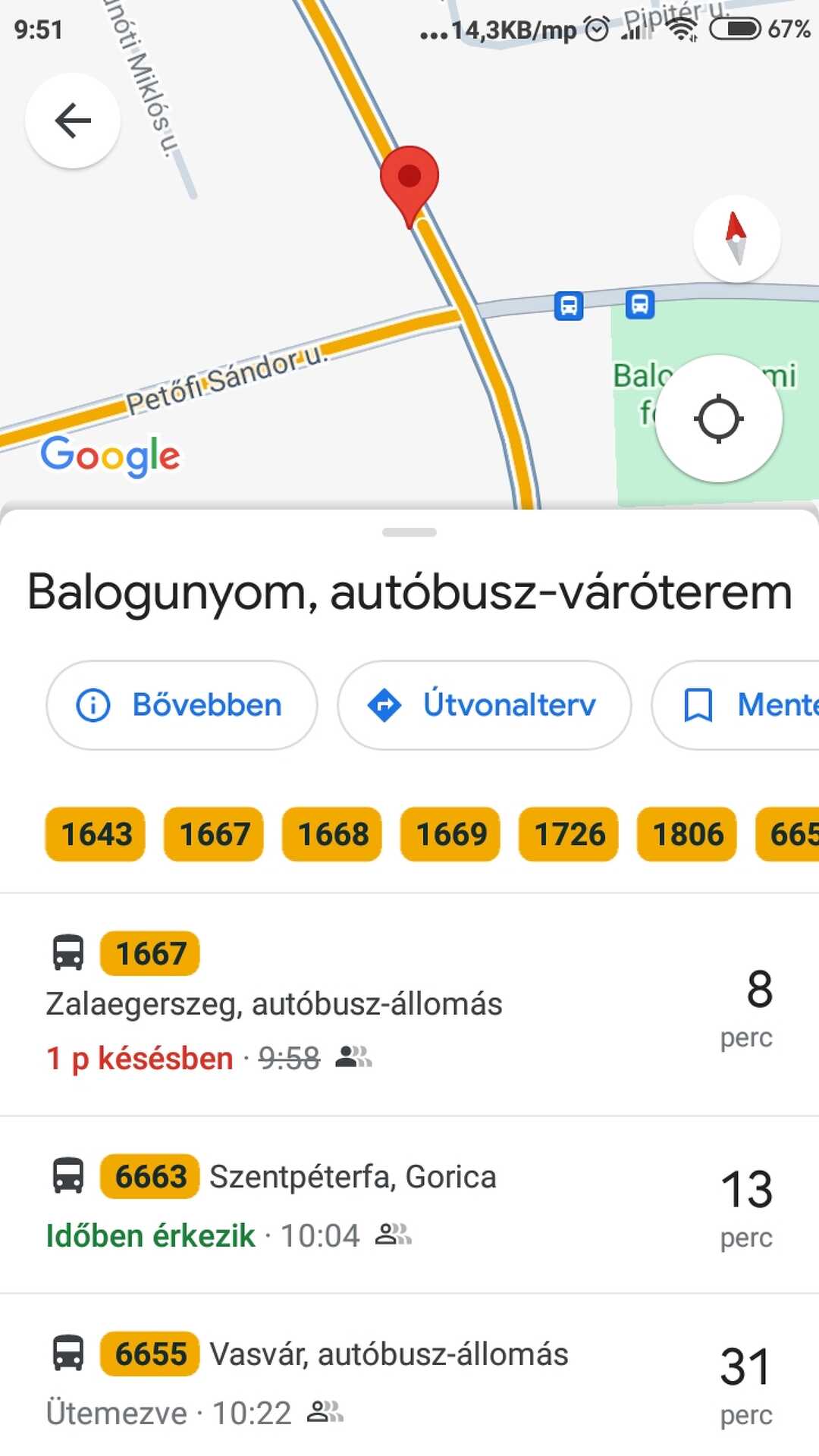Choose line 1669 chip

pos(450,834)
